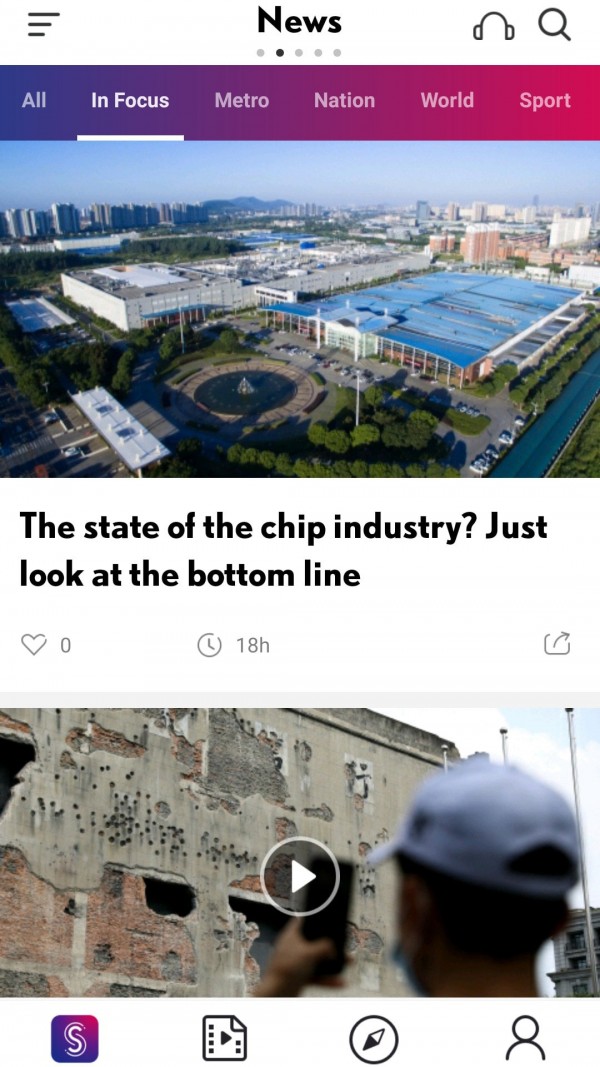Open the compass explore tab
This screenshot has height=1067, width=600.
tap(374, 1038)
